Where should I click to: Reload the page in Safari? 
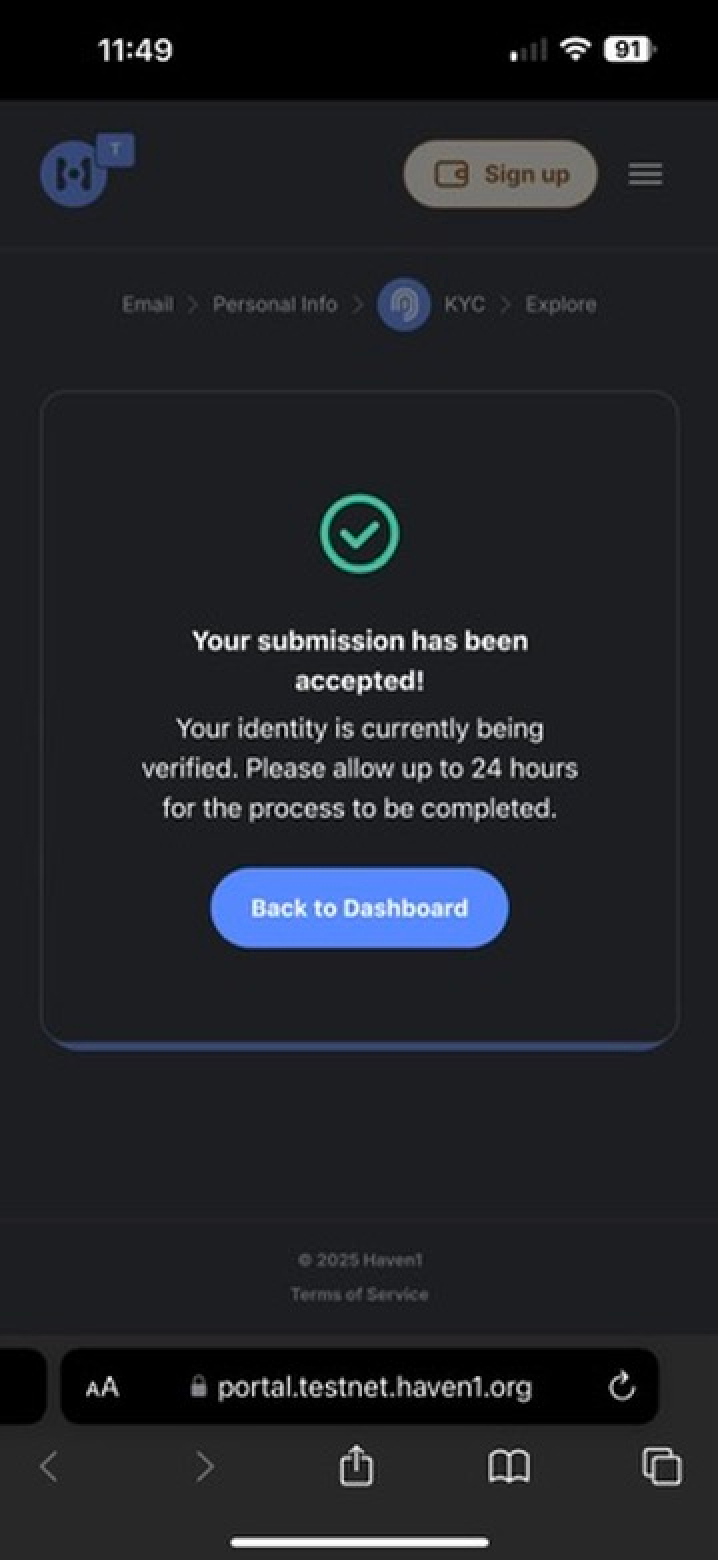point(622,1386)
